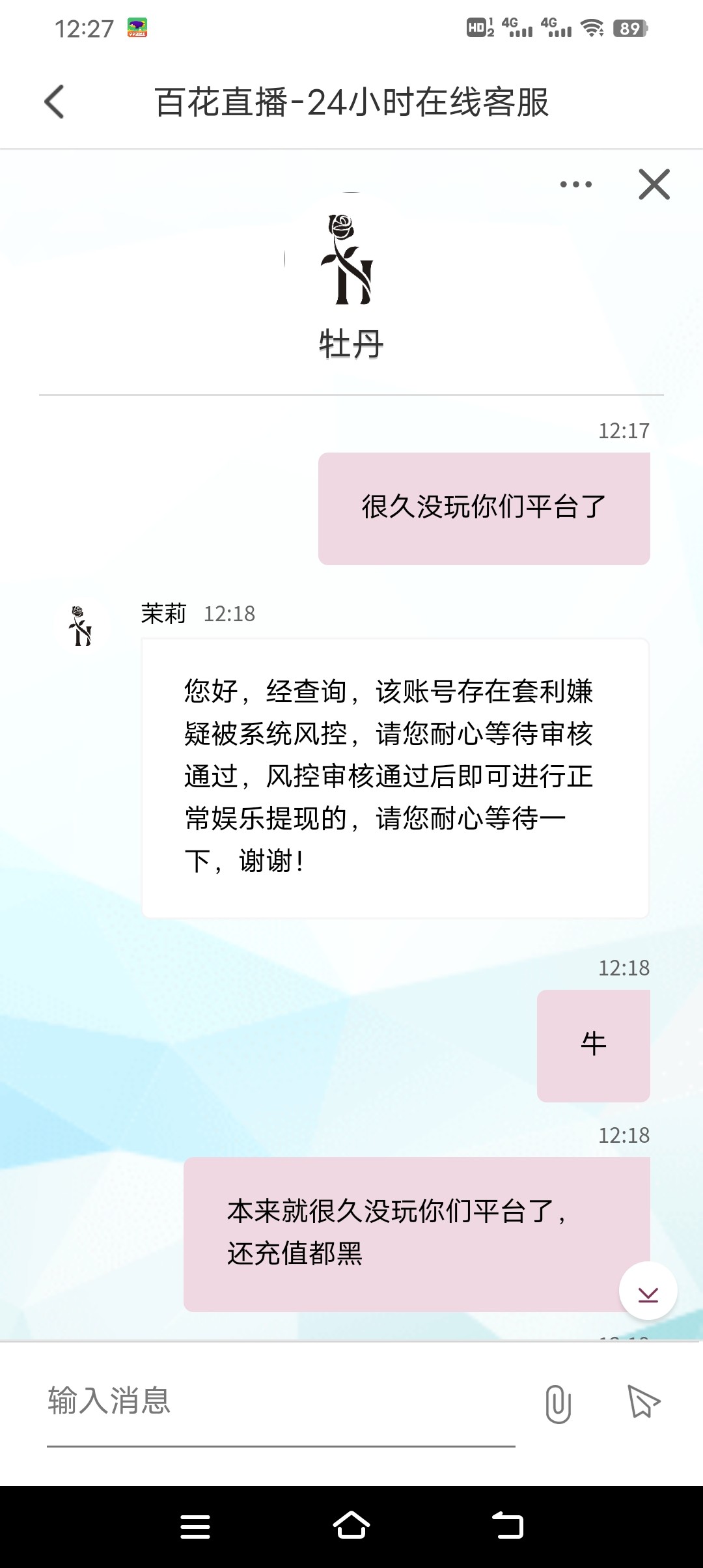Open the three-dot chat options menu

click(x=575, y=184)
